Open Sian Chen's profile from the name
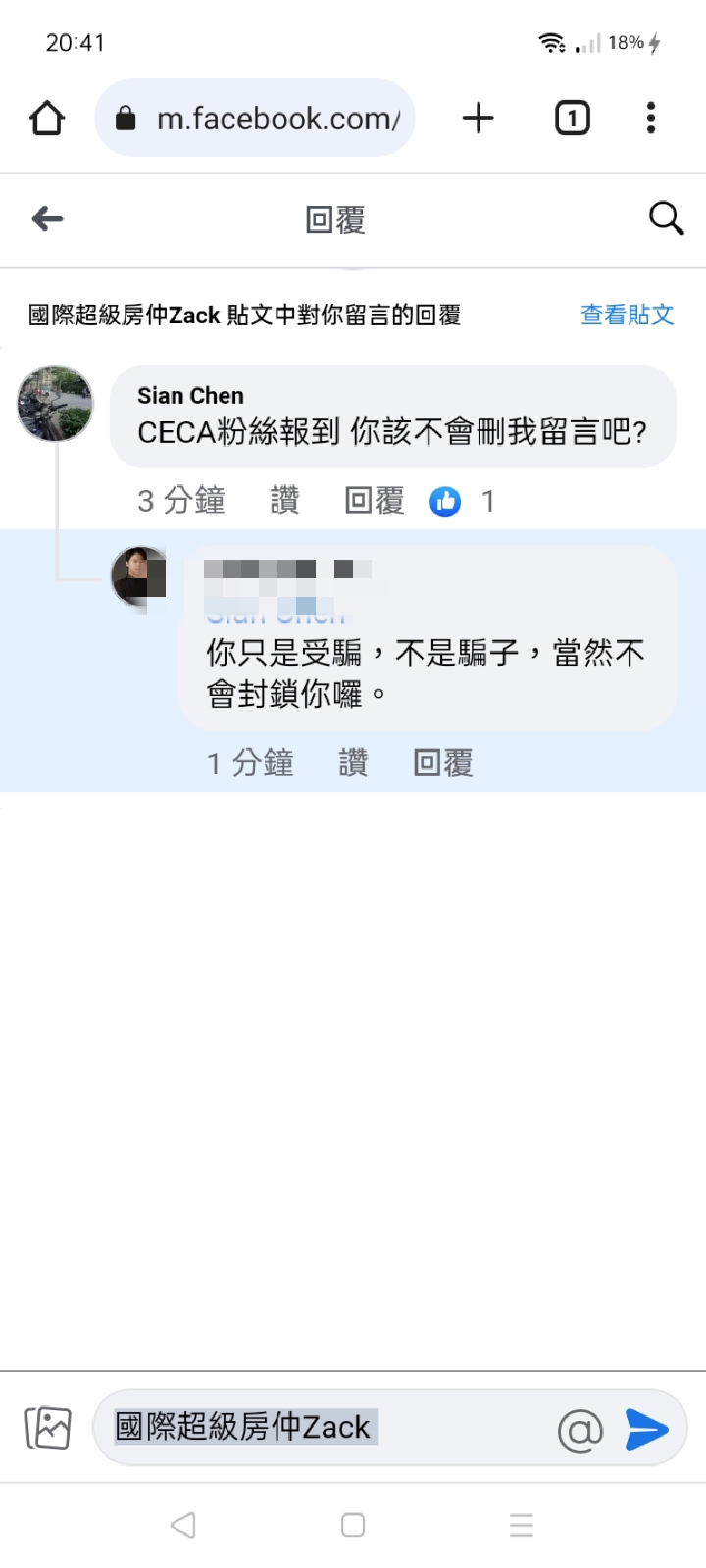 (190, 396)
